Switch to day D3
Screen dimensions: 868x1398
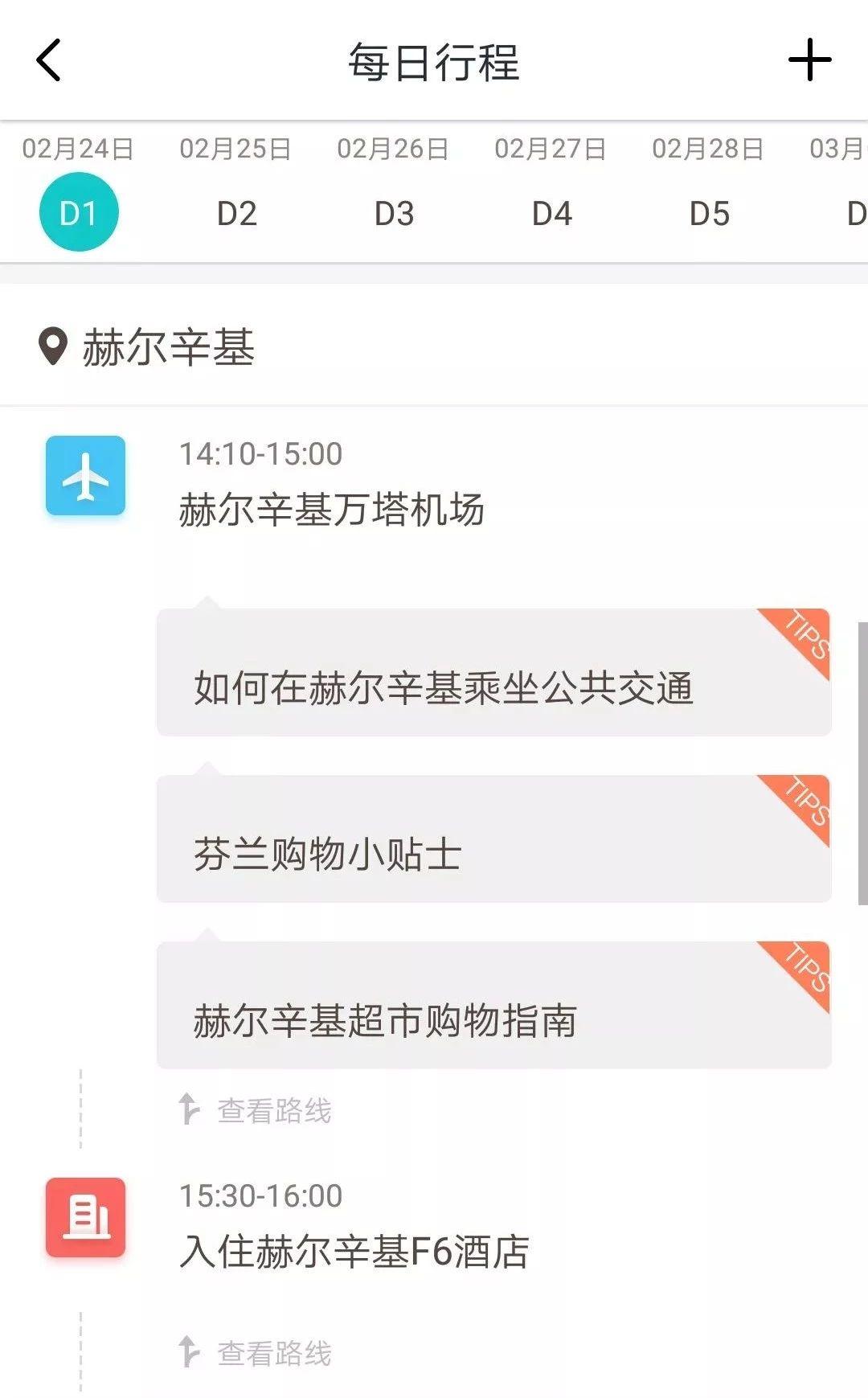395,212
